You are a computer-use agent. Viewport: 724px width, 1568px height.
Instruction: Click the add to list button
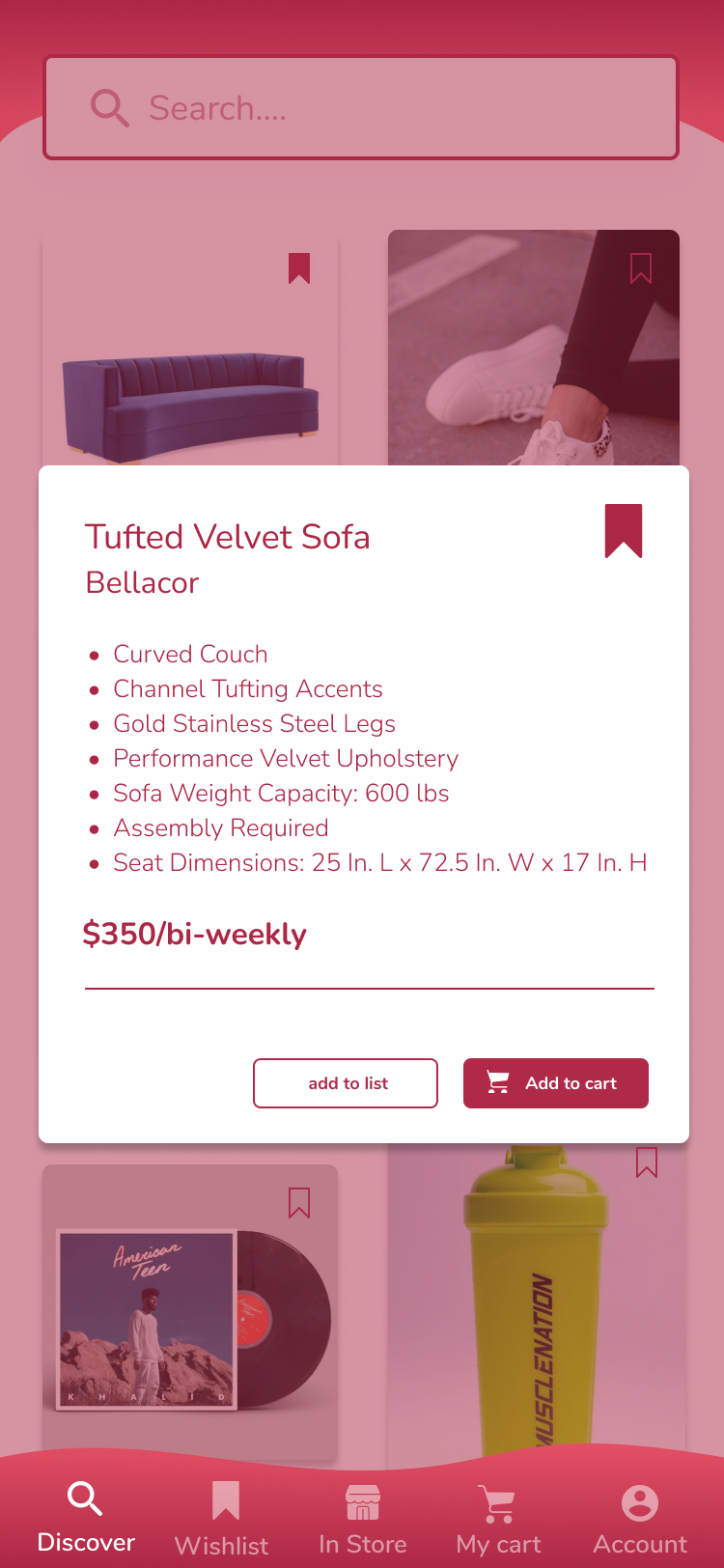click(x=345, y=1083)
